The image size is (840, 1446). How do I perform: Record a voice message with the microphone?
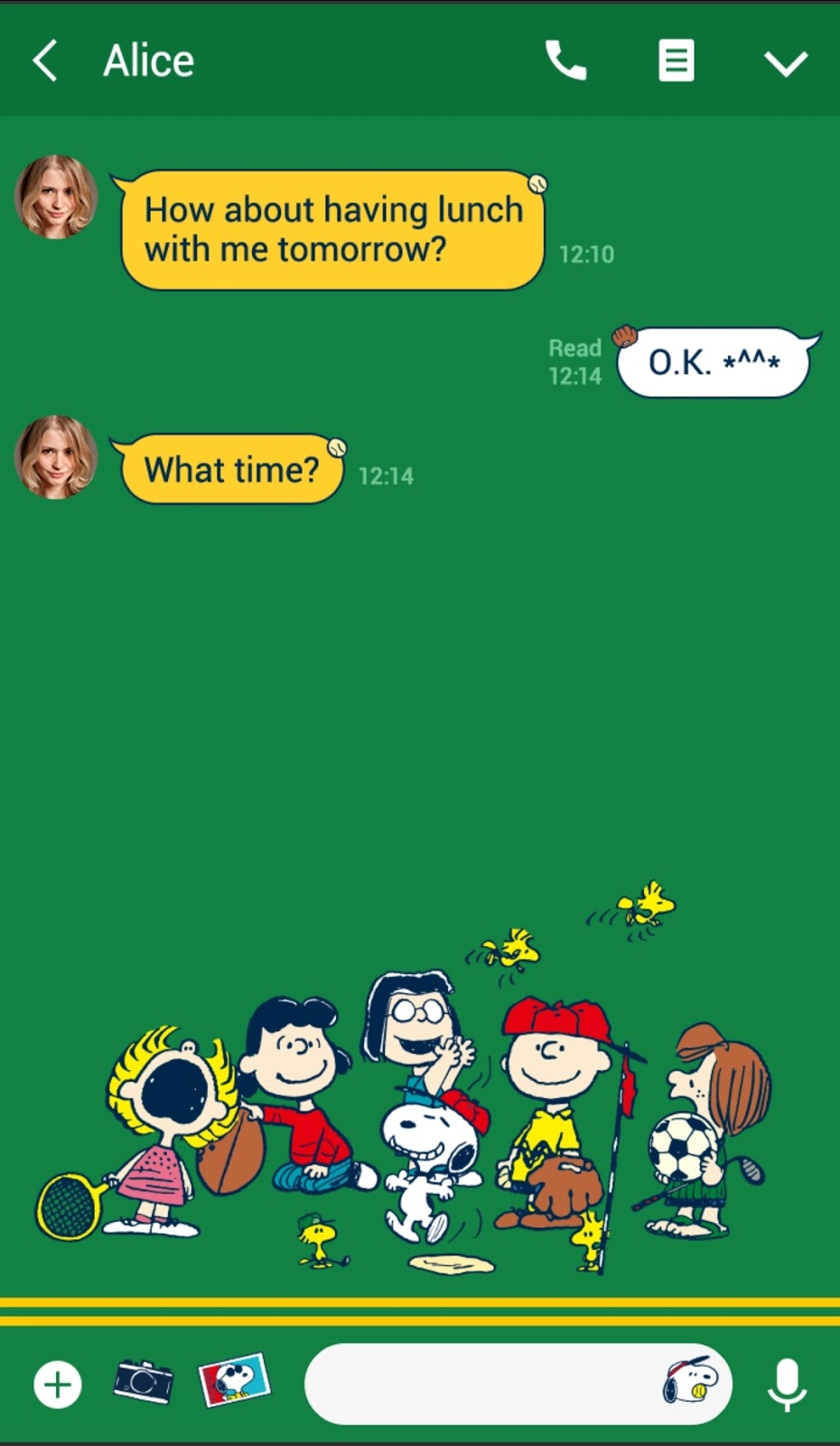click(x=787, y=1384)
